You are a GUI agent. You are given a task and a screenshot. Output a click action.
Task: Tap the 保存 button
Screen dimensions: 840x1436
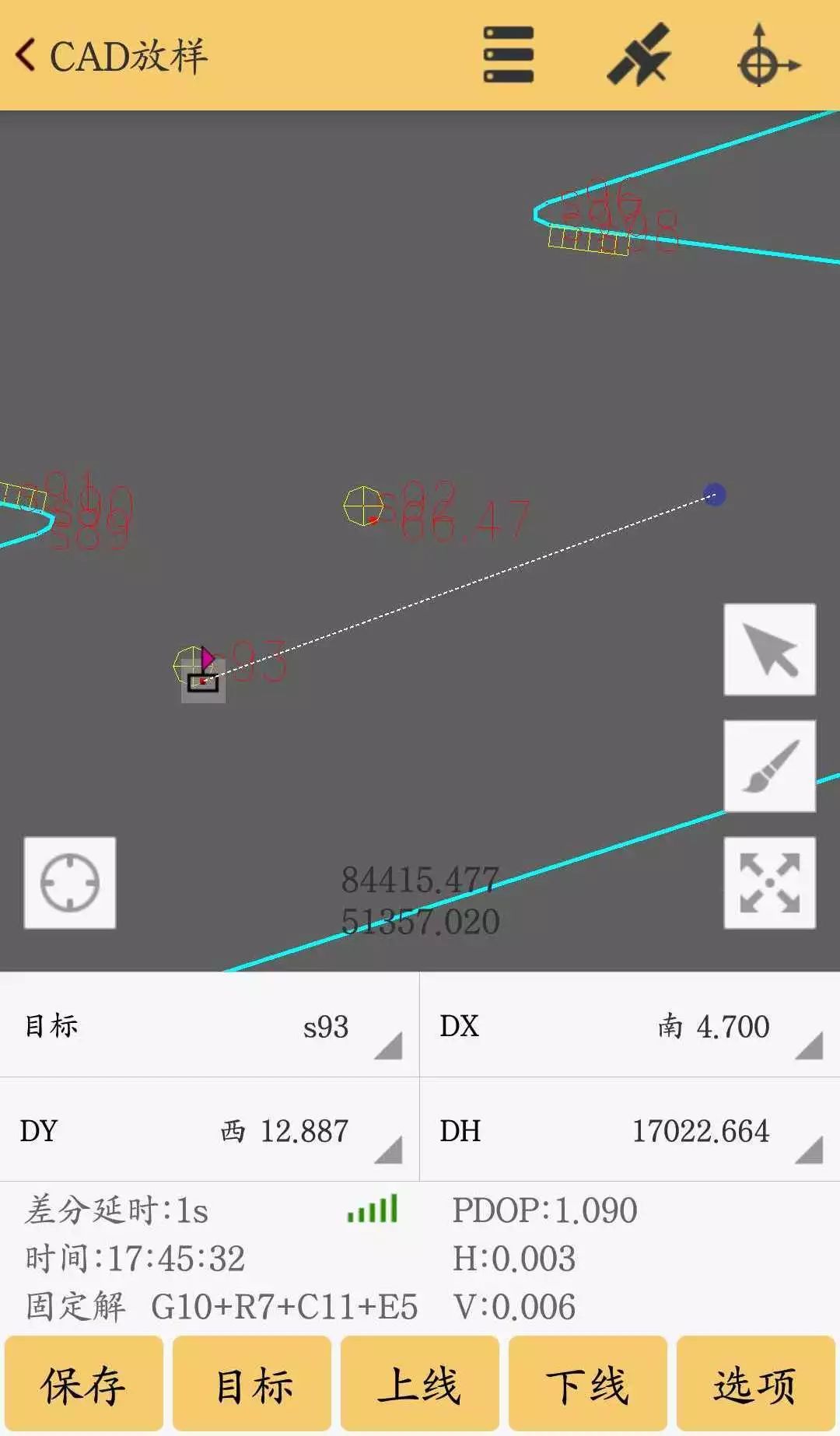point(84,1385)
